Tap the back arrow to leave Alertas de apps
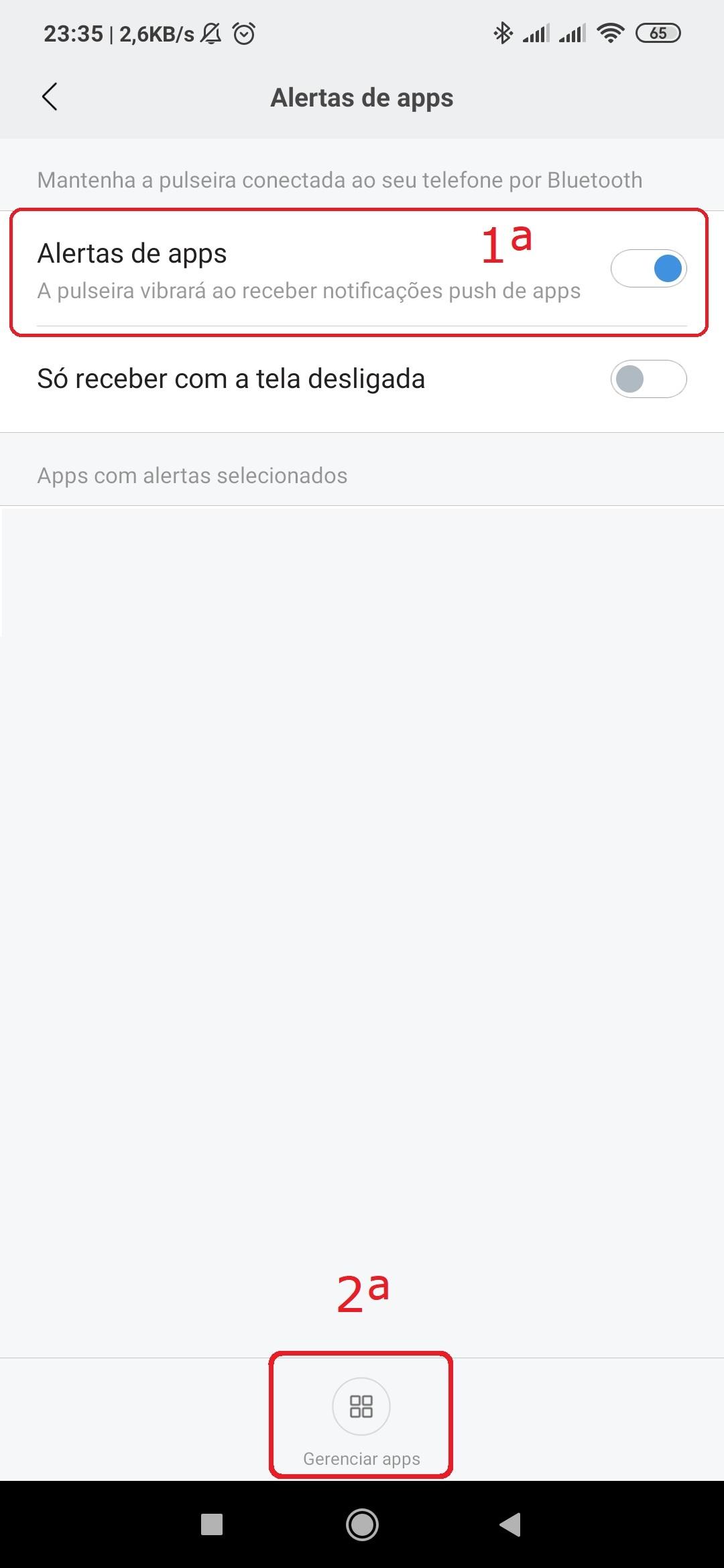 (50, 96)
